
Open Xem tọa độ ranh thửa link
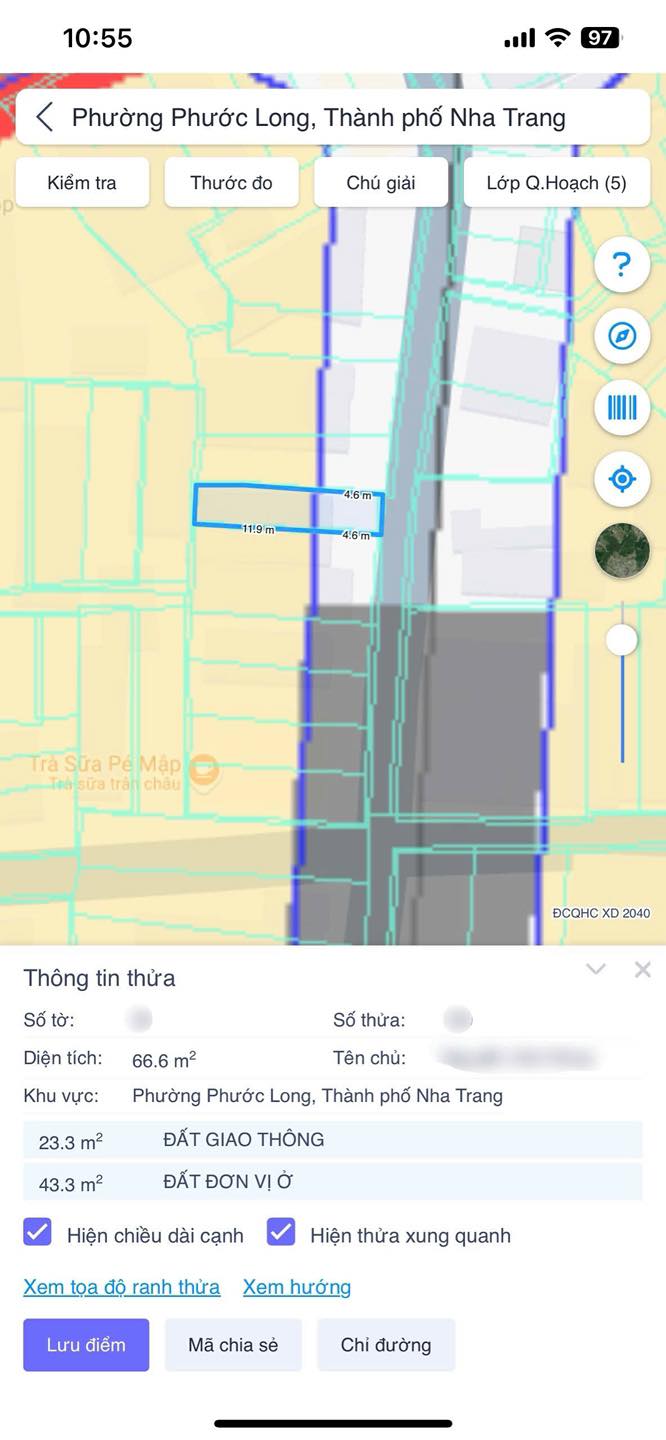click(122, 1287)
